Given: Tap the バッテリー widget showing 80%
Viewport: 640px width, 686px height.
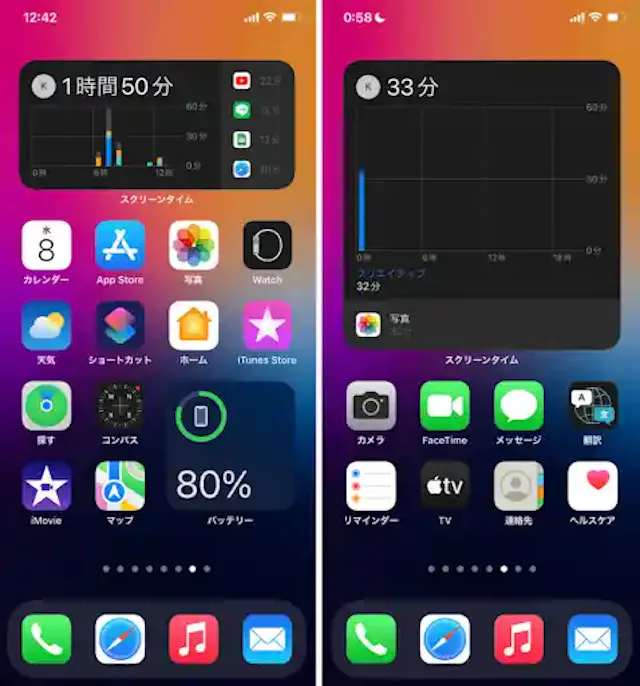Looking at the screenshot, I should (x=230, y=446).
